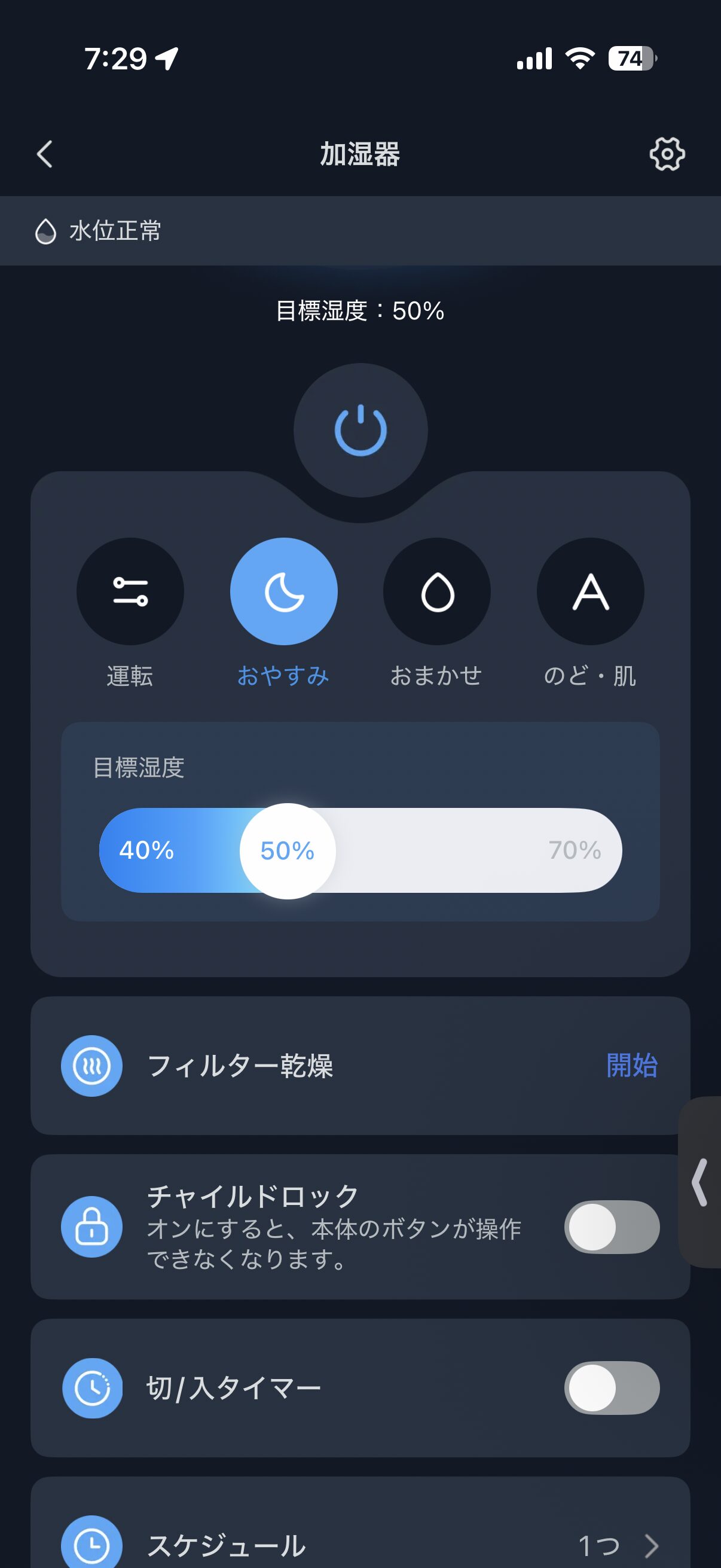Open the スケジュール row

360,1545
